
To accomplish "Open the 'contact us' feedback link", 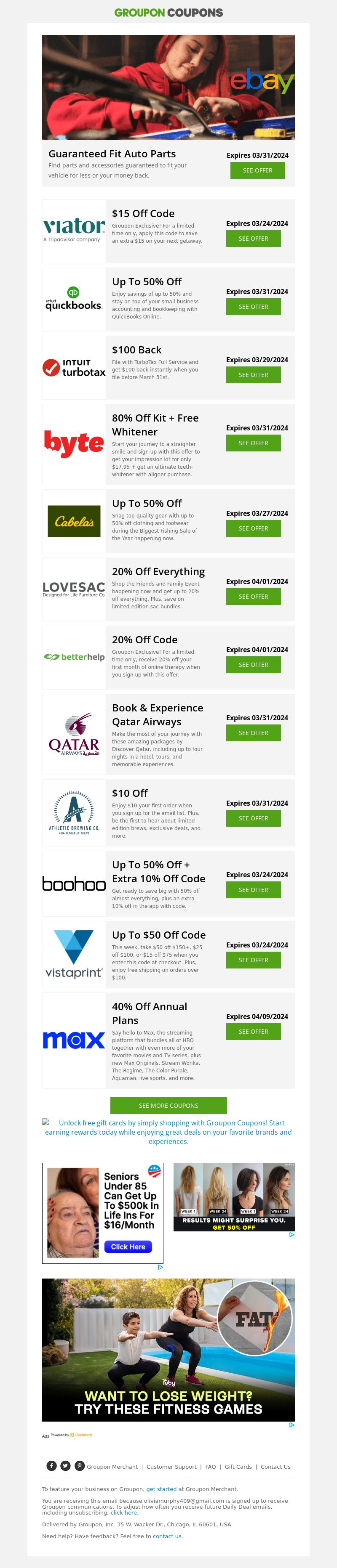I will pos(166,1536).
